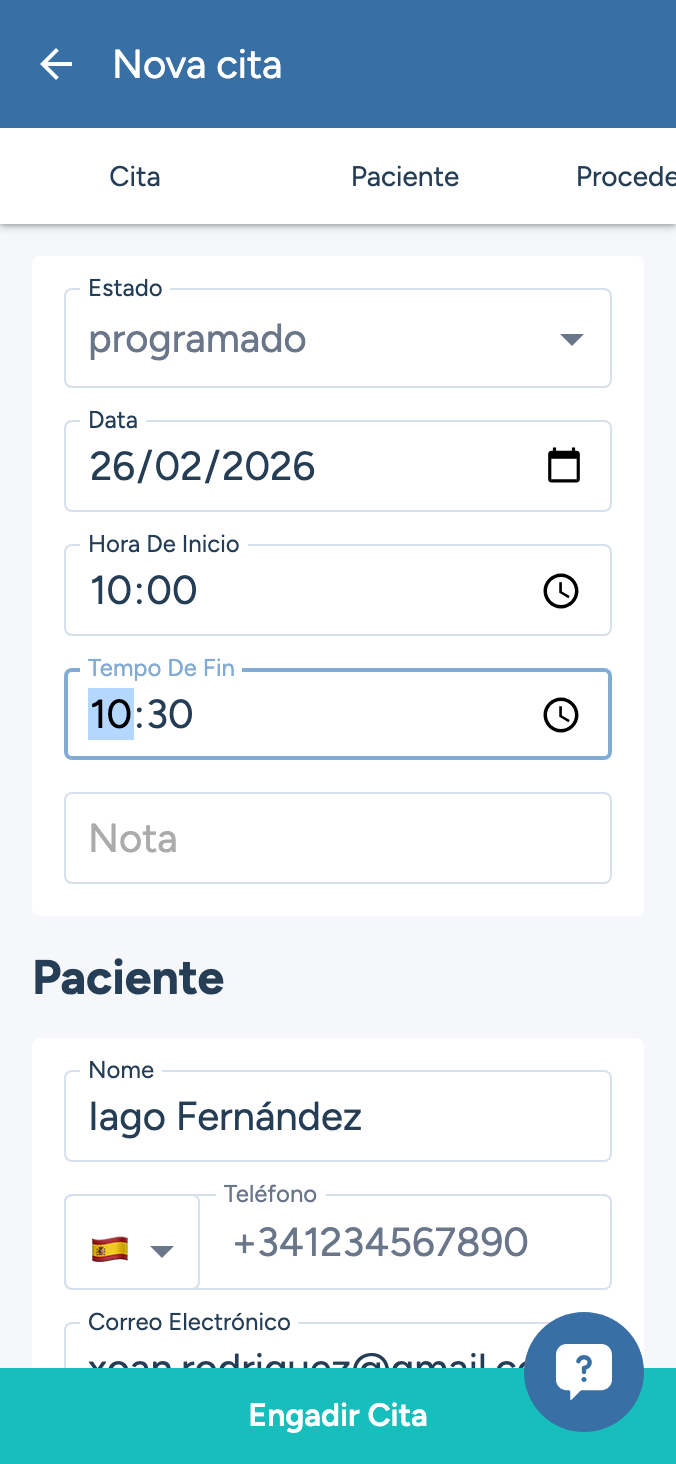The height and width of the screenshot is (1464, 676).
Task: Open the help chat bubble
Action: 584,1372
